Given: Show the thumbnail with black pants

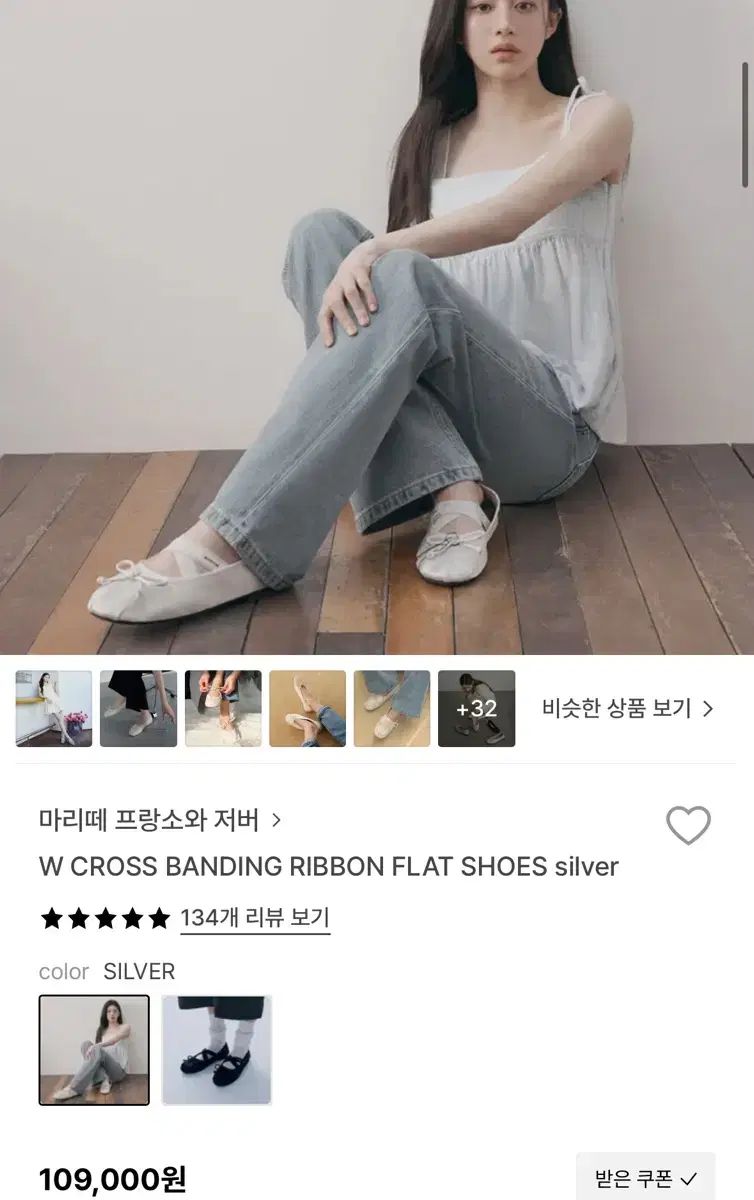Looking at the screenshot, I should pyautogui.click(x=138, y=709).
